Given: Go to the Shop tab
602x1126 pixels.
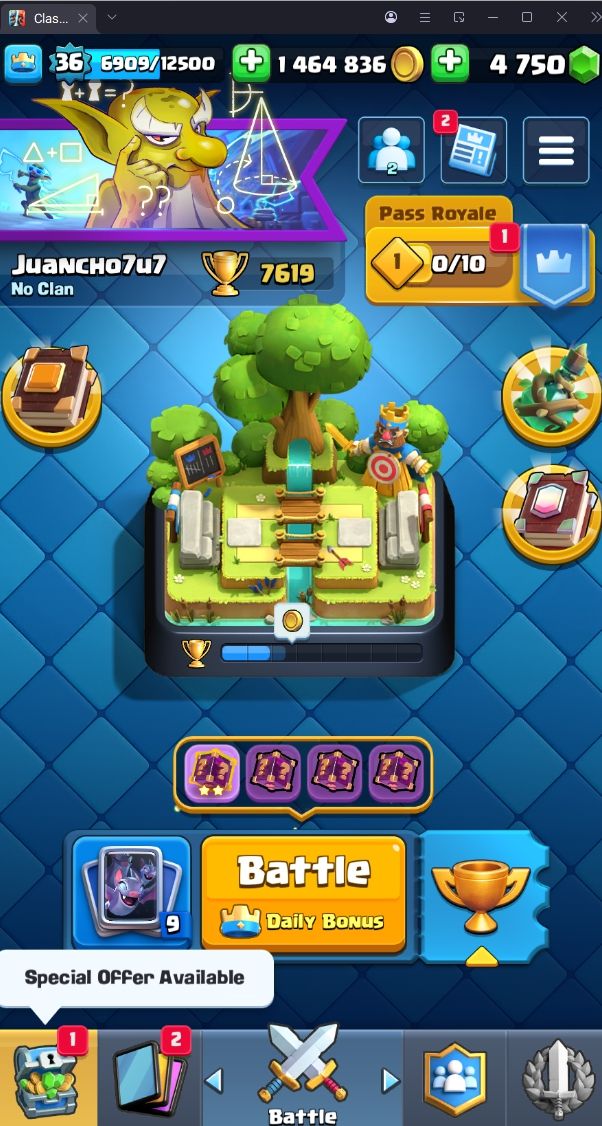Looking at the screenshot, I should pyautogui.click(x=48, y=1077).
